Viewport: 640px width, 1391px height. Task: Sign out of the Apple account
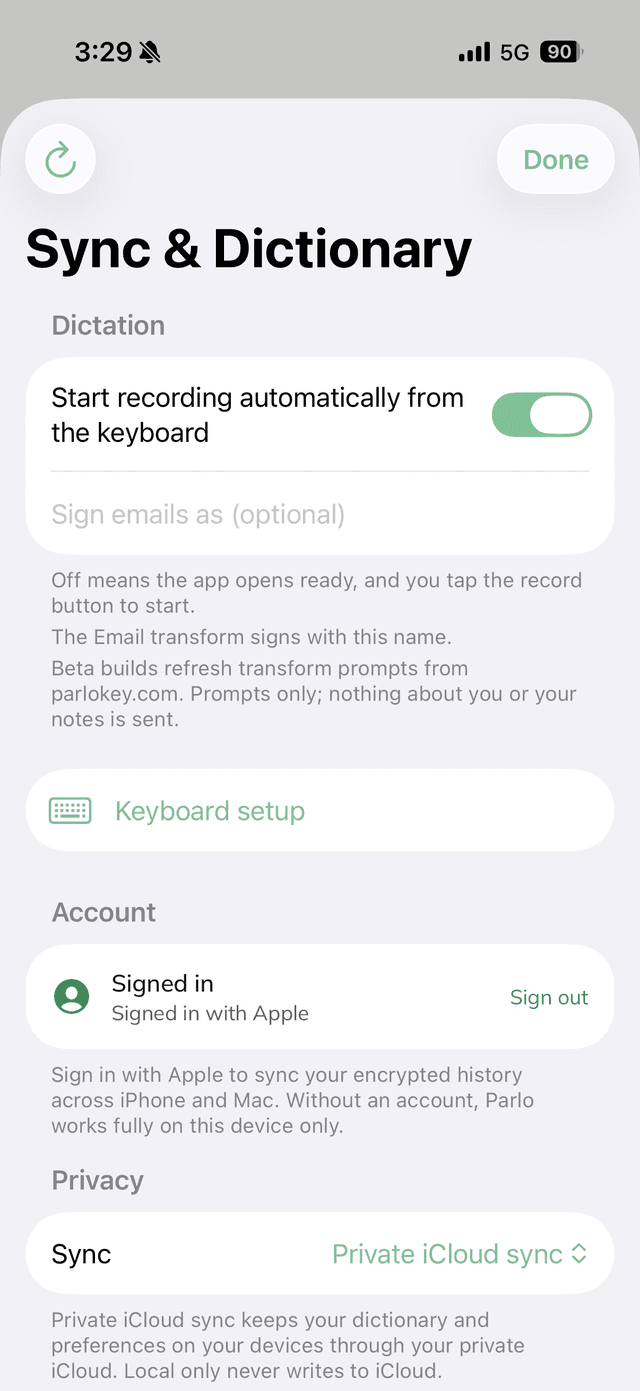click(x=549, y=997)
